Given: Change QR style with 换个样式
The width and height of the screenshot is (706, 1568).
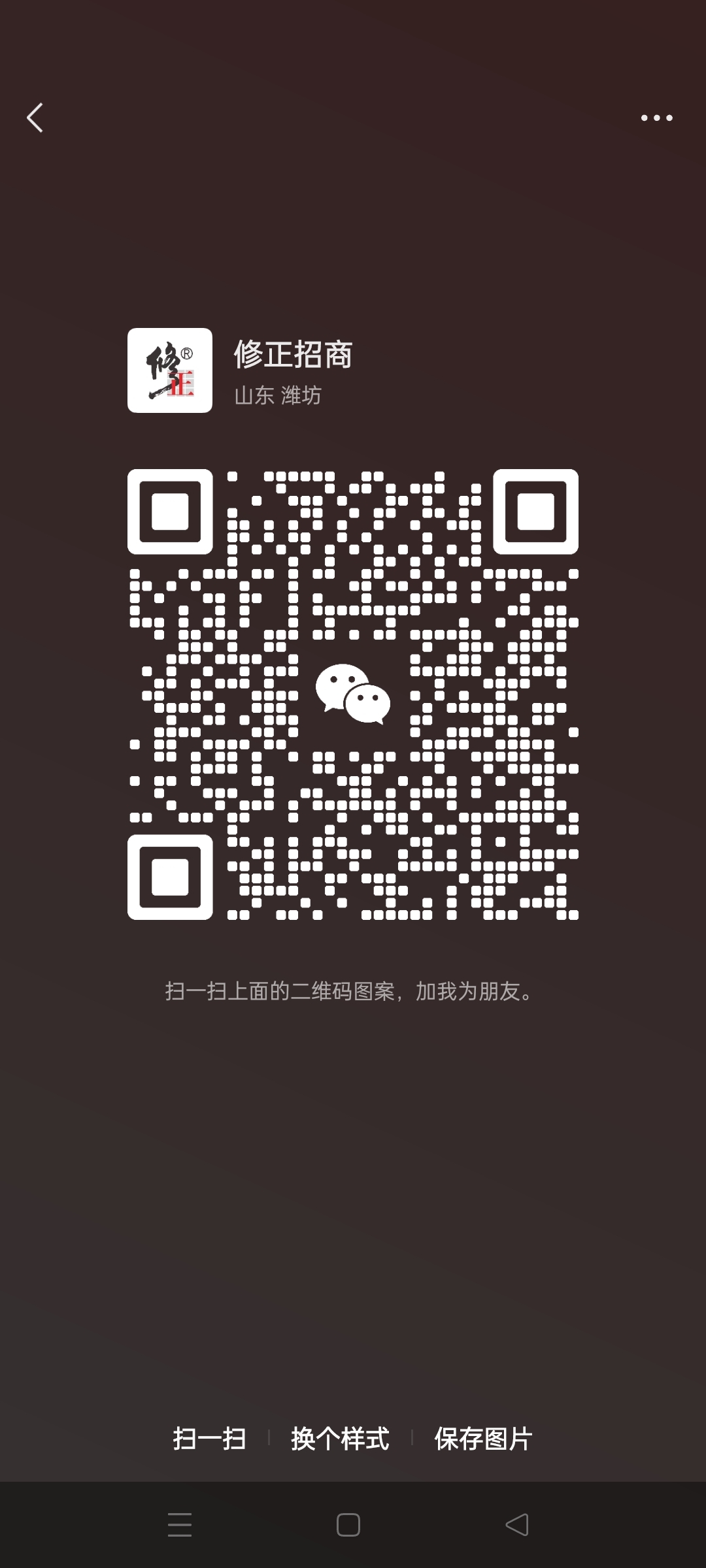Looking at the screenshot, I should click(x=340, y=1438).
